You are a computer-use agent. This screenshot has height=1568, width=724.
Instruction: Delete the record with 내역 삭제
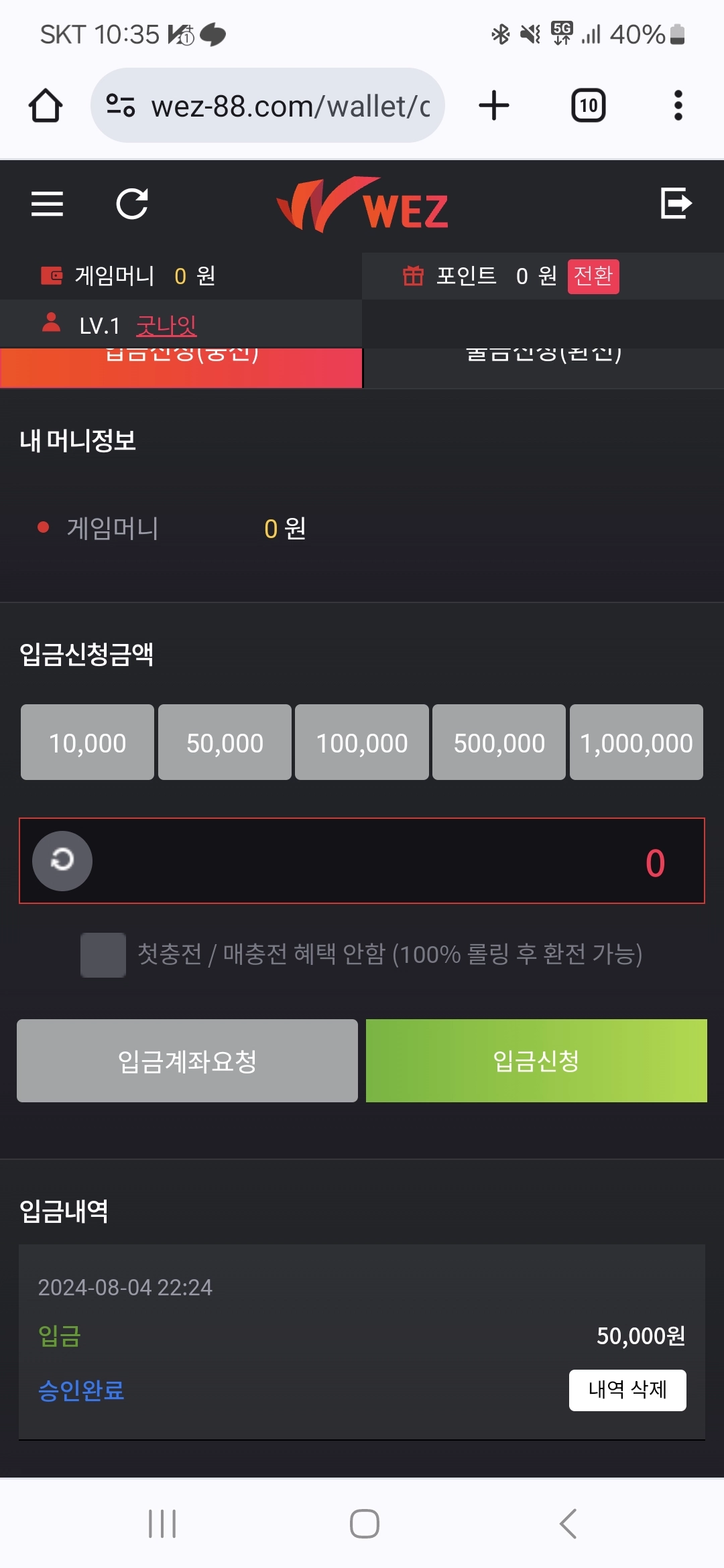coord(627,1390)
